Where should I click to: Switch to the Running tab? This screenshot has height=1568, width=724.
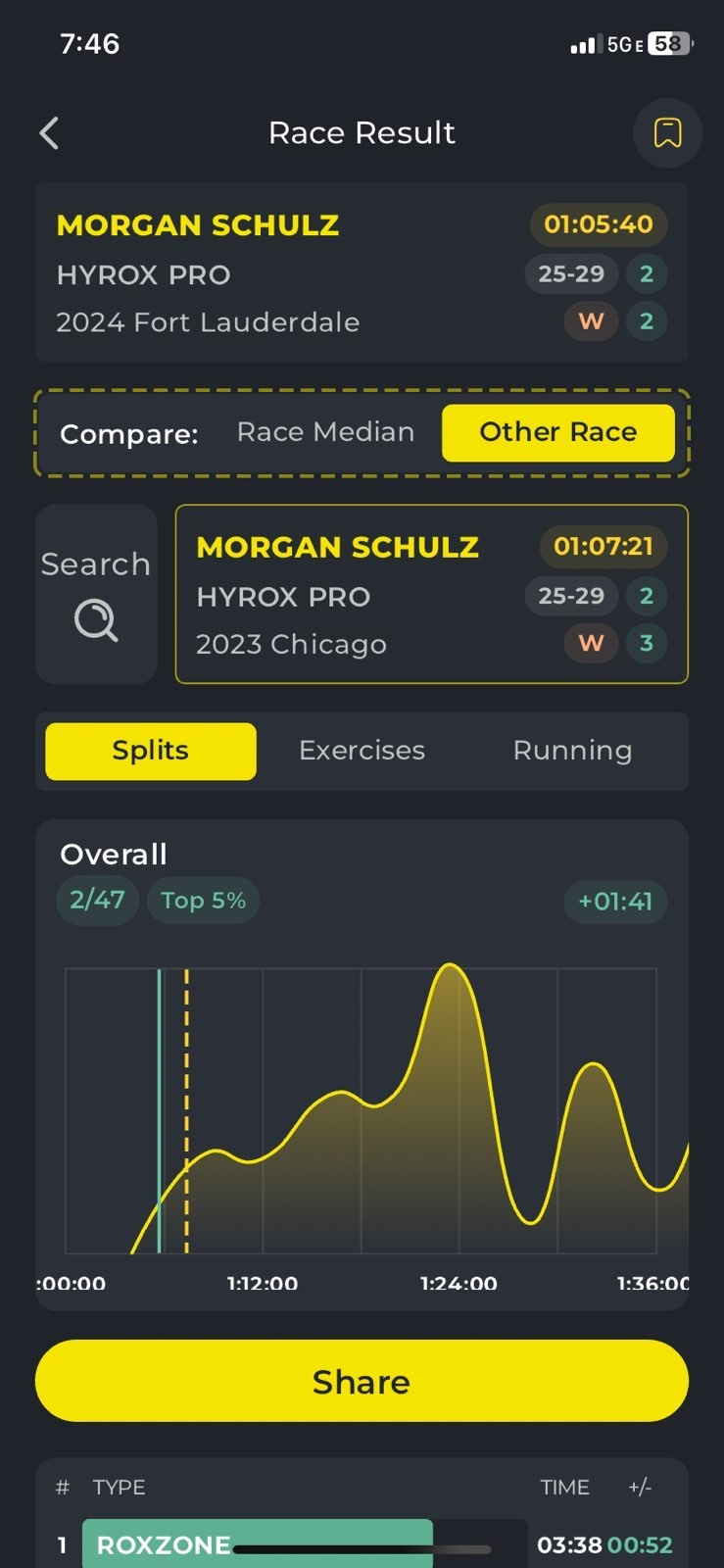(x=572, y=751)
